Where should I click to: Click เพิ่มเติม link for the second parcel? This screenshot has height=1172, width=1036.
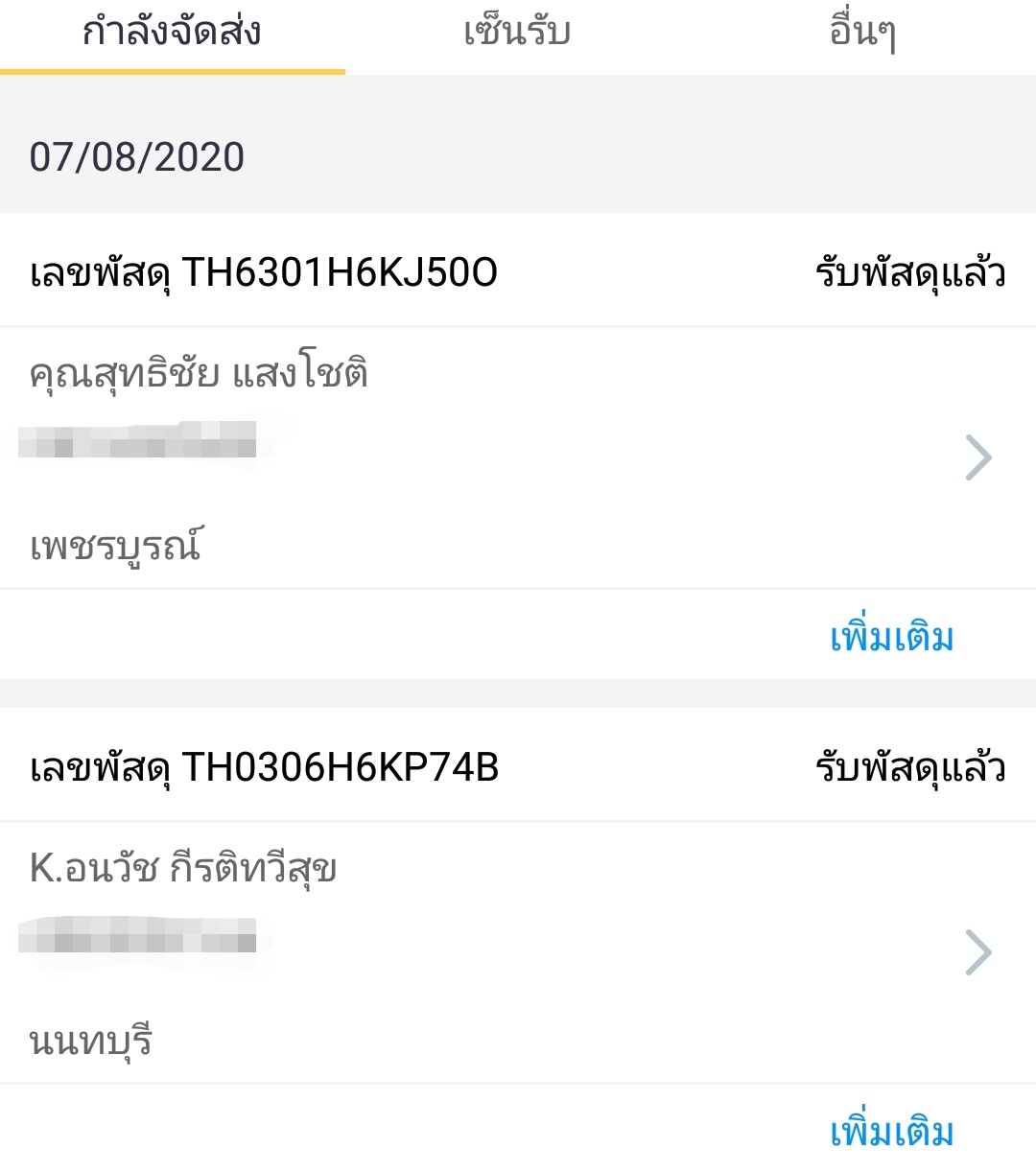click(x=890, y=1130)
